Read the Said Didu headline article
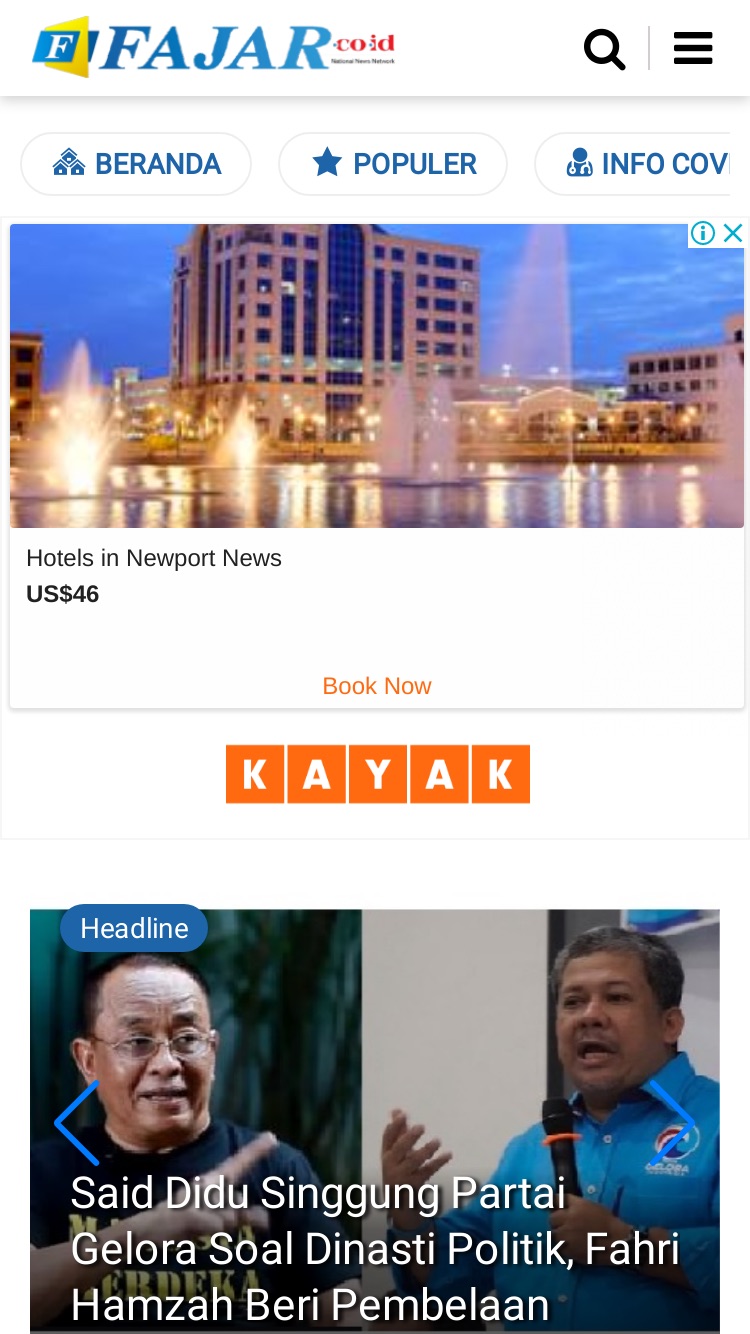This screenshot has height=1334, width=750. tap(375, 1249)
